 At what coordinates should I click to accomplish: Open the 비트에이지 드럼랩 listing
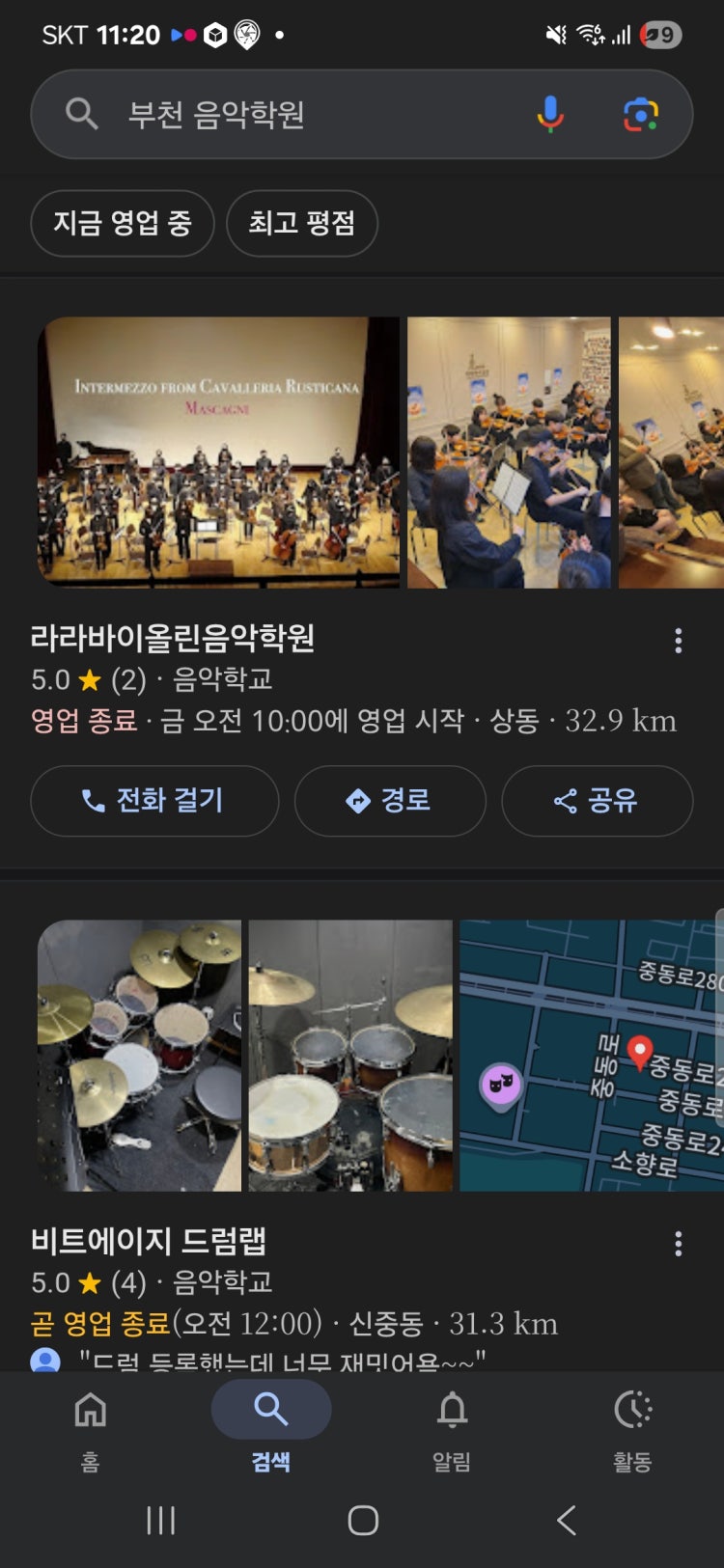149,1241
